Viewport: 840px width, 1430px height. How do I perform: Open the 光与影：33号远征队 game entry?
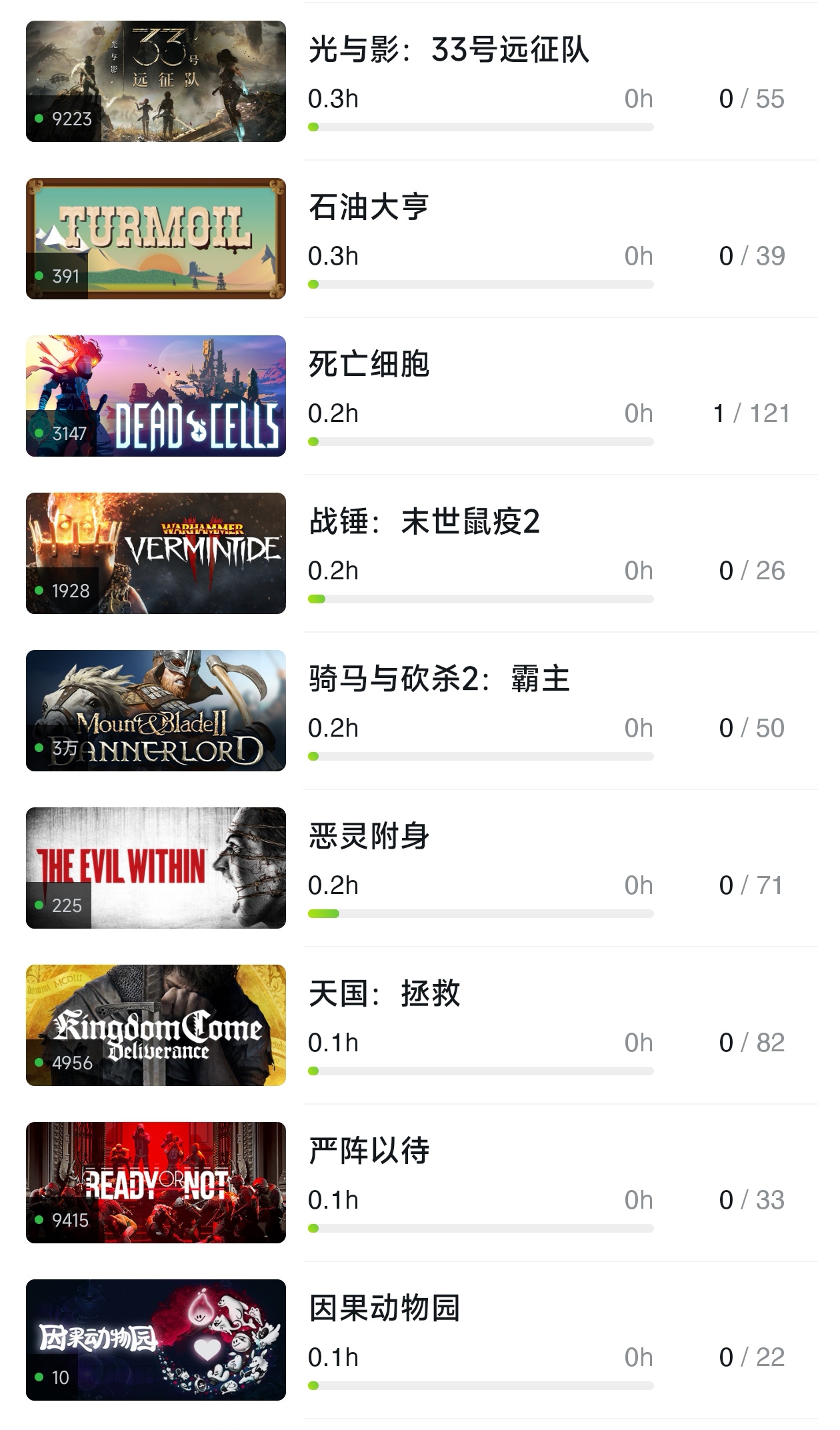(x=448, y=51)
